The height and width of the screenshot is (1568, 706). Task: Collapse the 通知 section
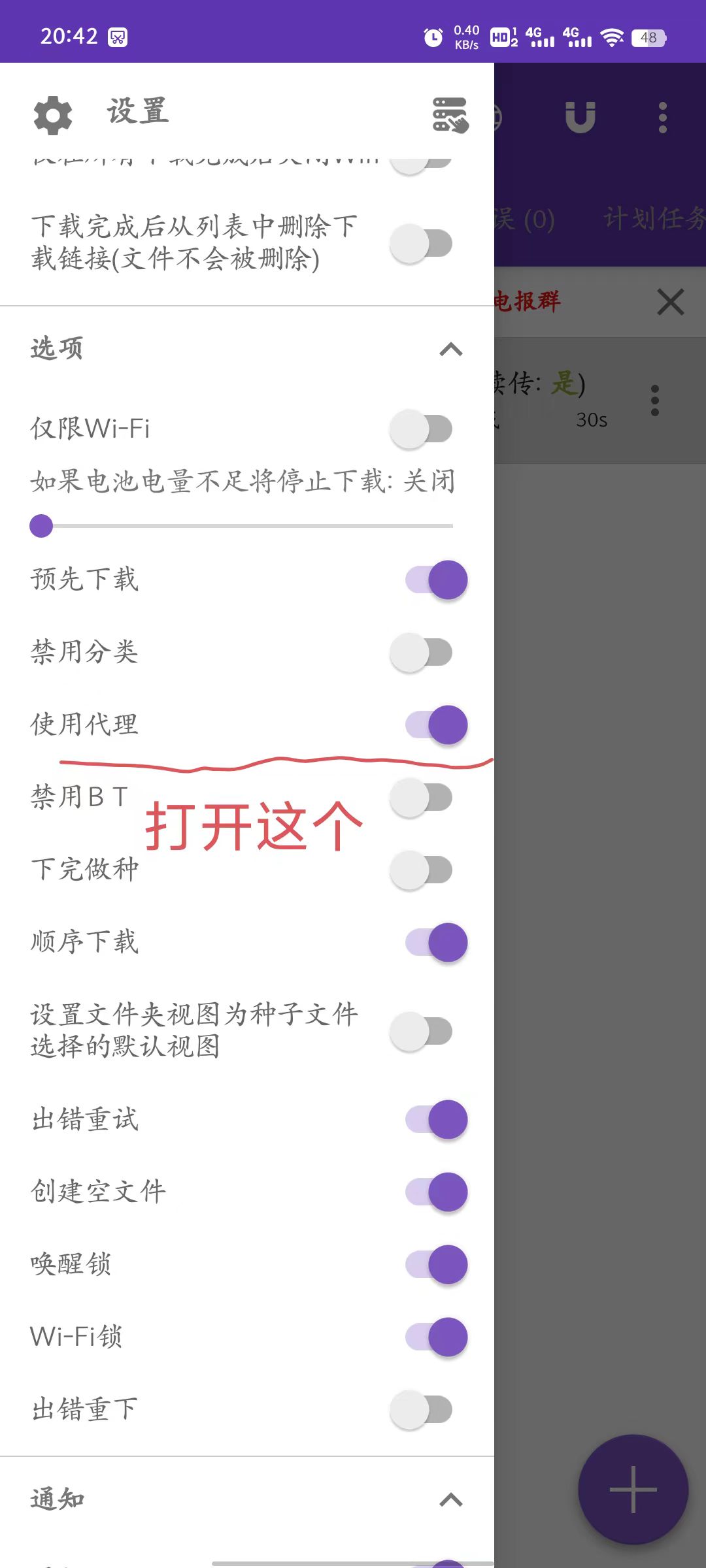click(x=450, y=1499)
